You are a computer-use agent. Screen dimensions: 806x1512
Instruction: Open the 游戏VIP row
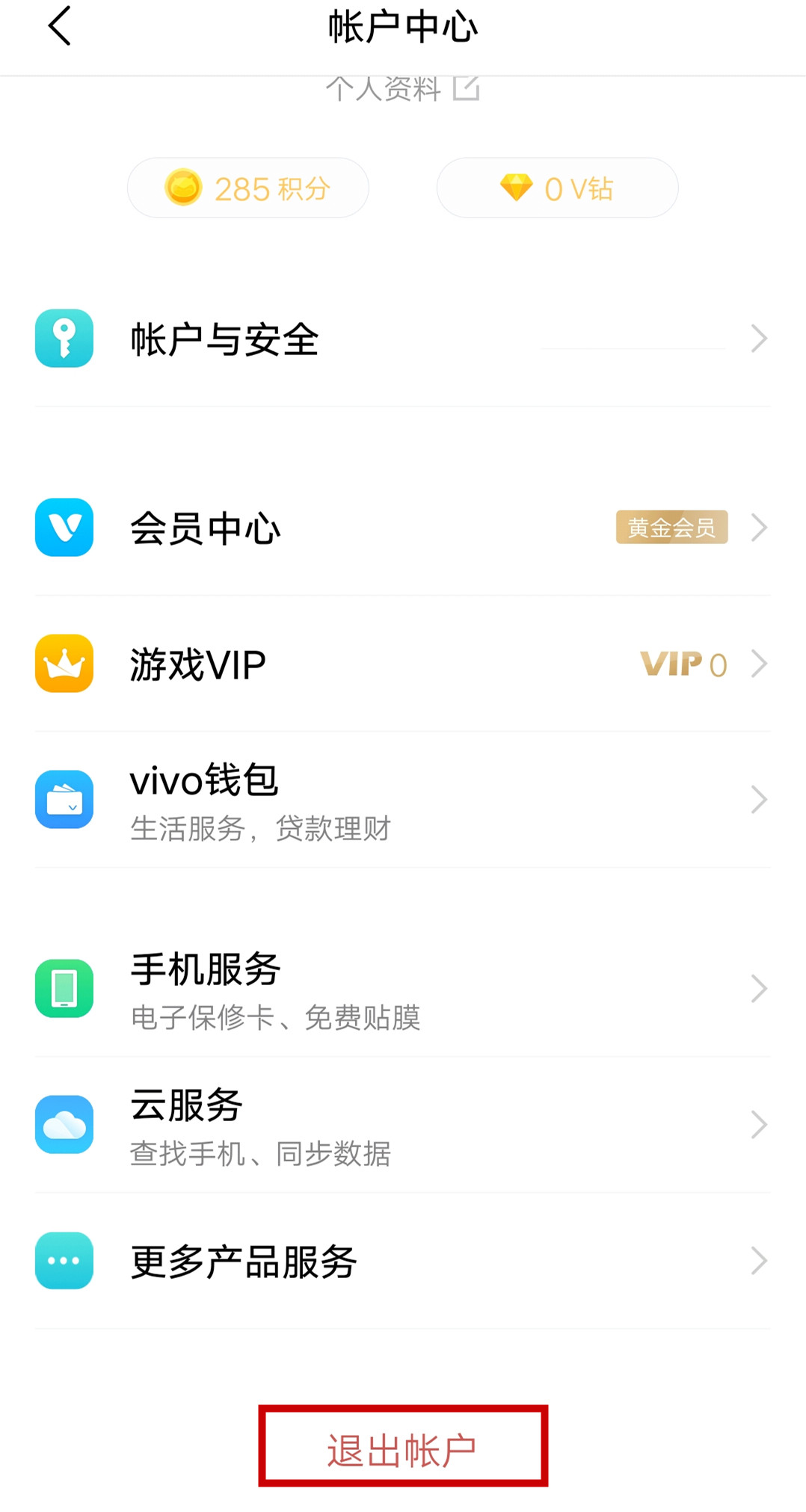[403, 664]
